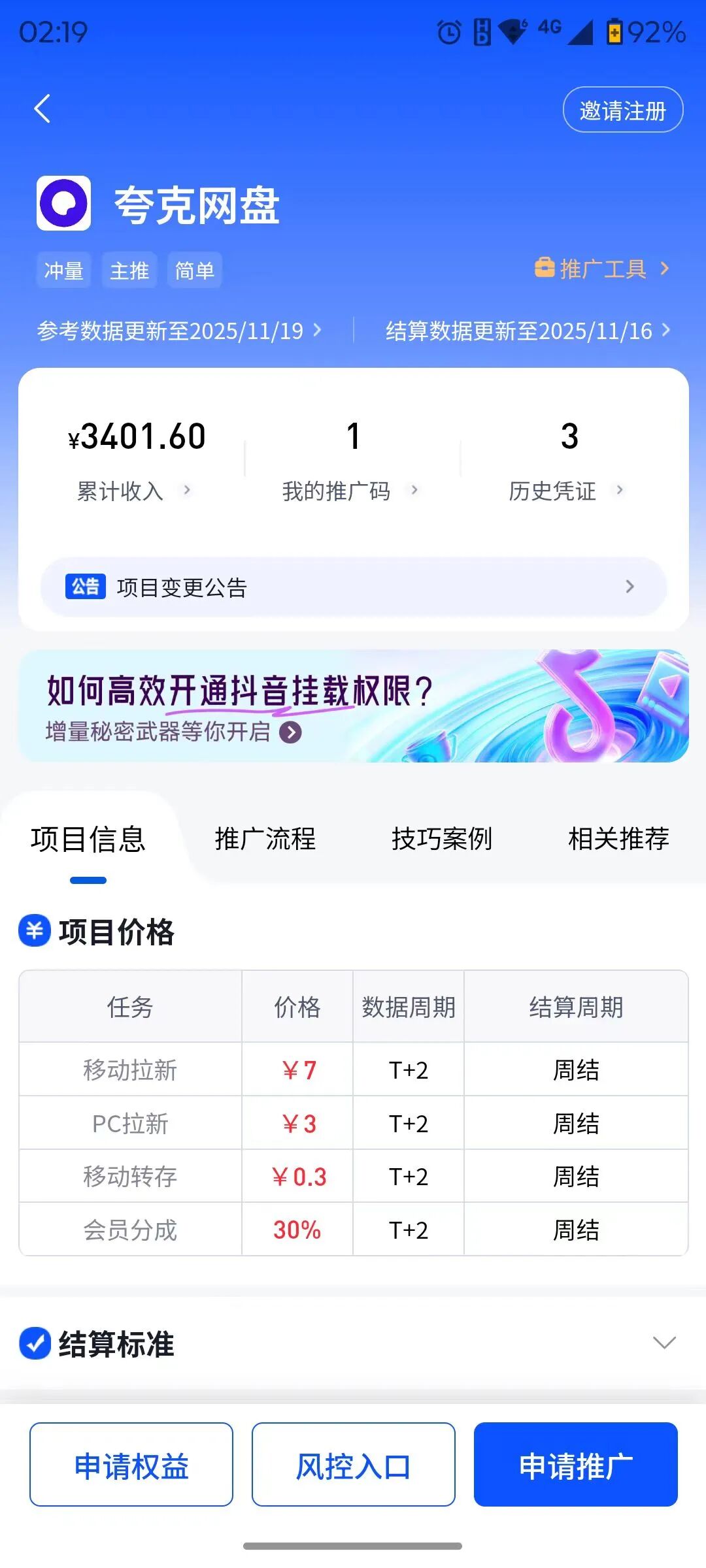Switch to the 推广流程 tab
The height and width of the screenshot is (1568, 706).
click(x=264, y=840)
